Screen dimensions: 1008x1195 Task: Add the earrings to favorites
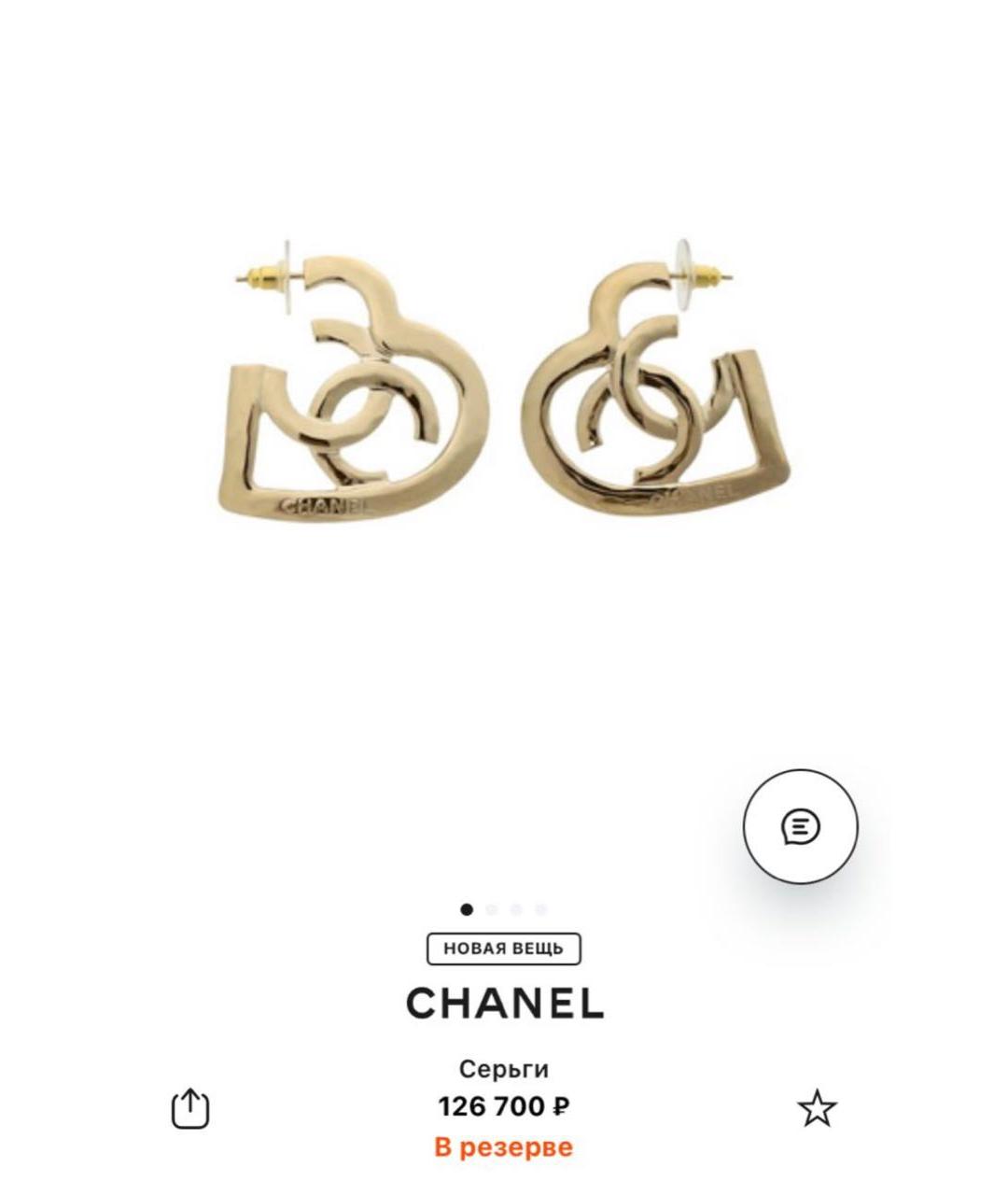coord(817,1108)
